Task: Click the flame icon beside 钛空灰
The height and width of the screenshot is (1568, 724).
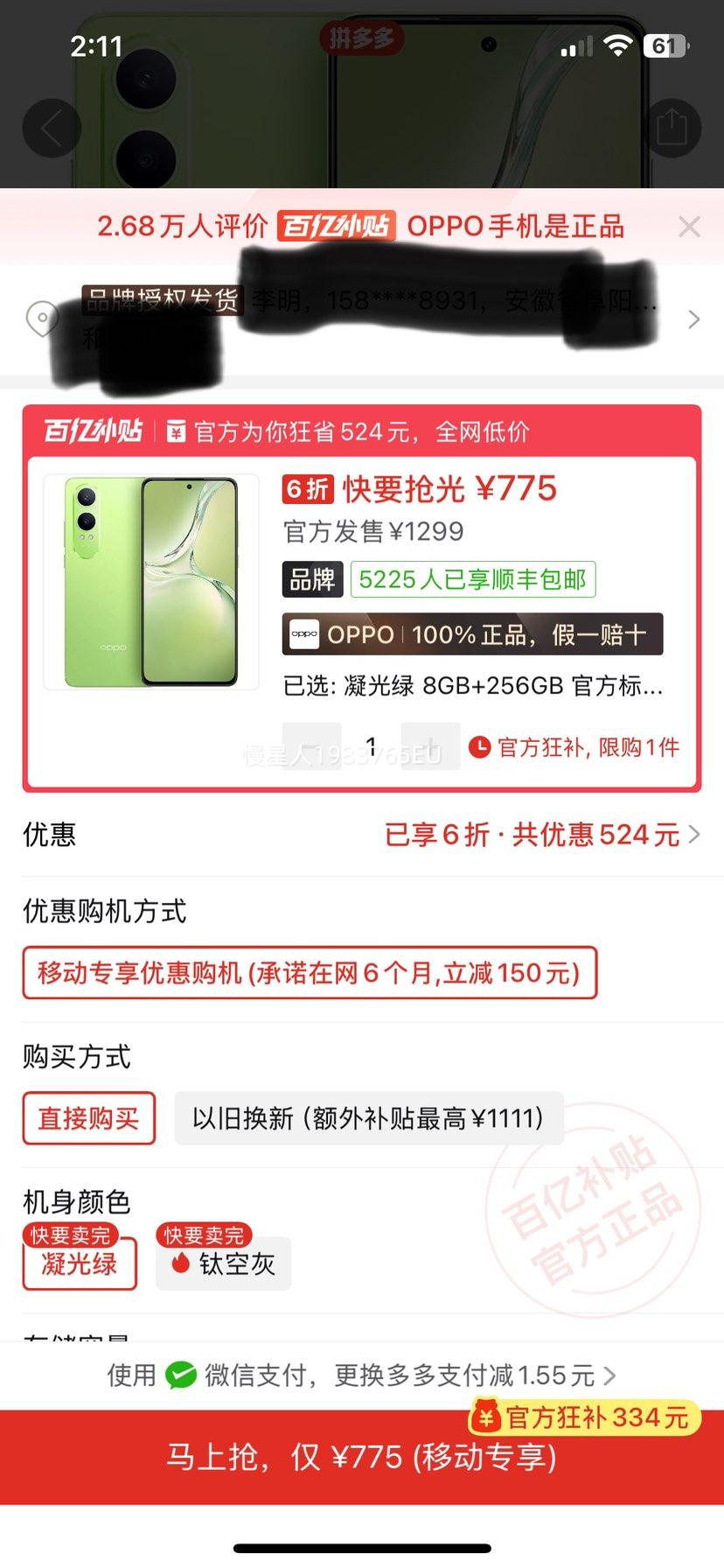Action: pos(182,1263)
